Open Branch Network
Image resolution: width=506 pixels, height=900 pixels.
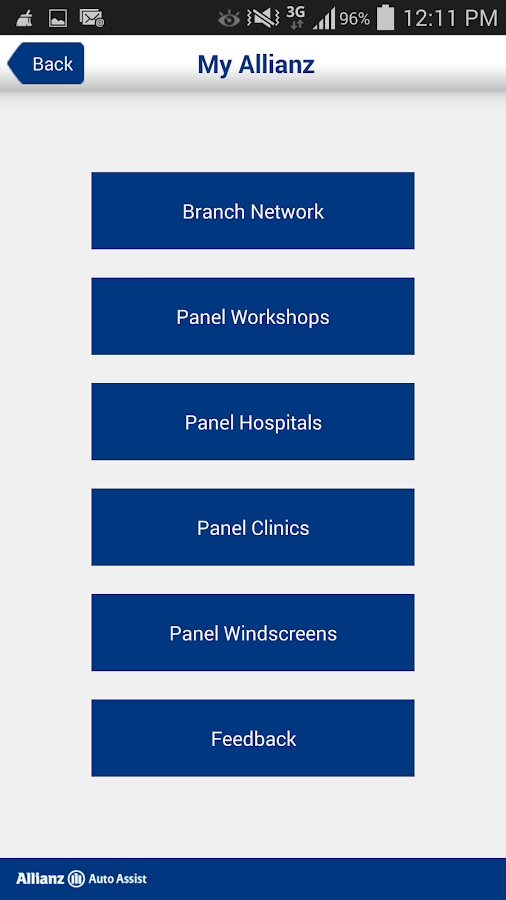(x=253, y=211)
